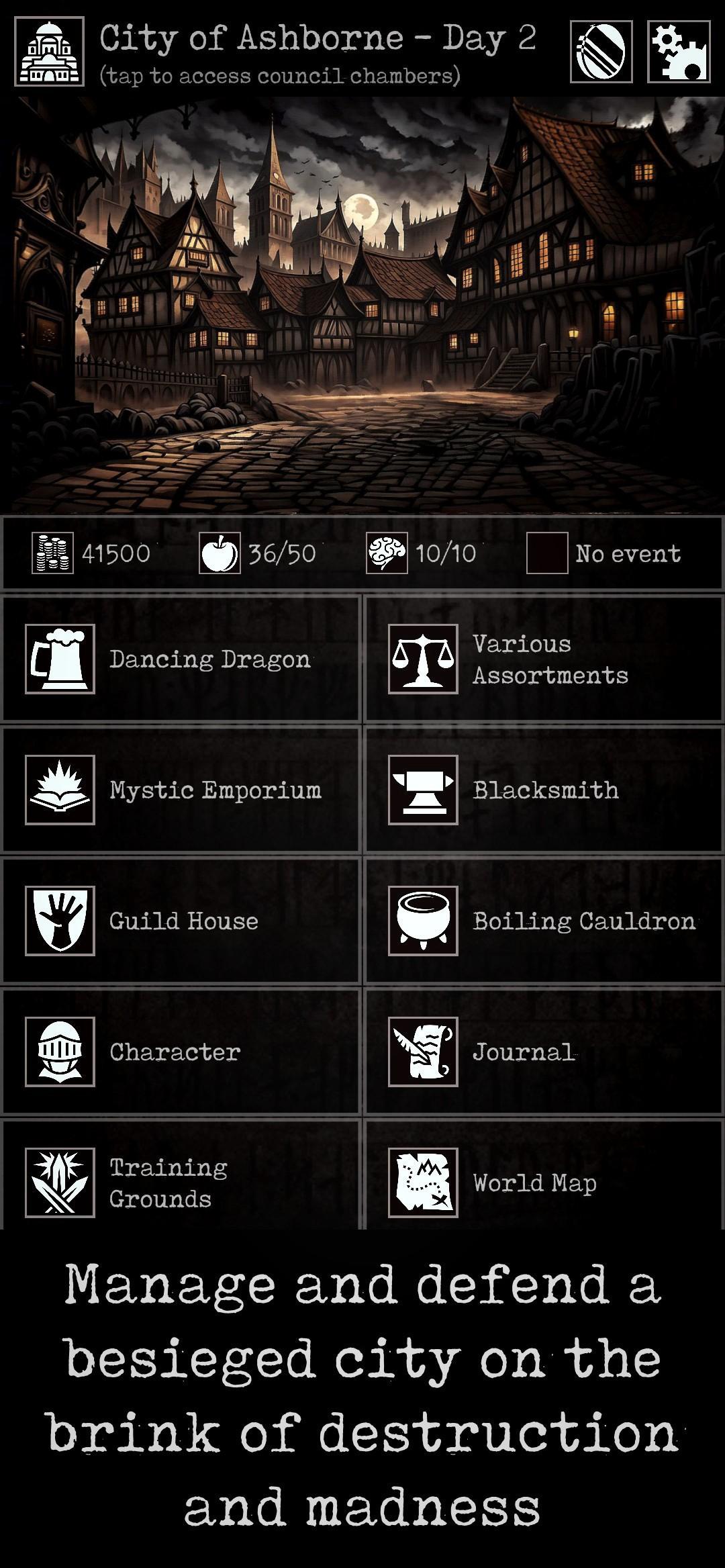
Task: Open the Mystic Emporium
Action: coord(181,790)
